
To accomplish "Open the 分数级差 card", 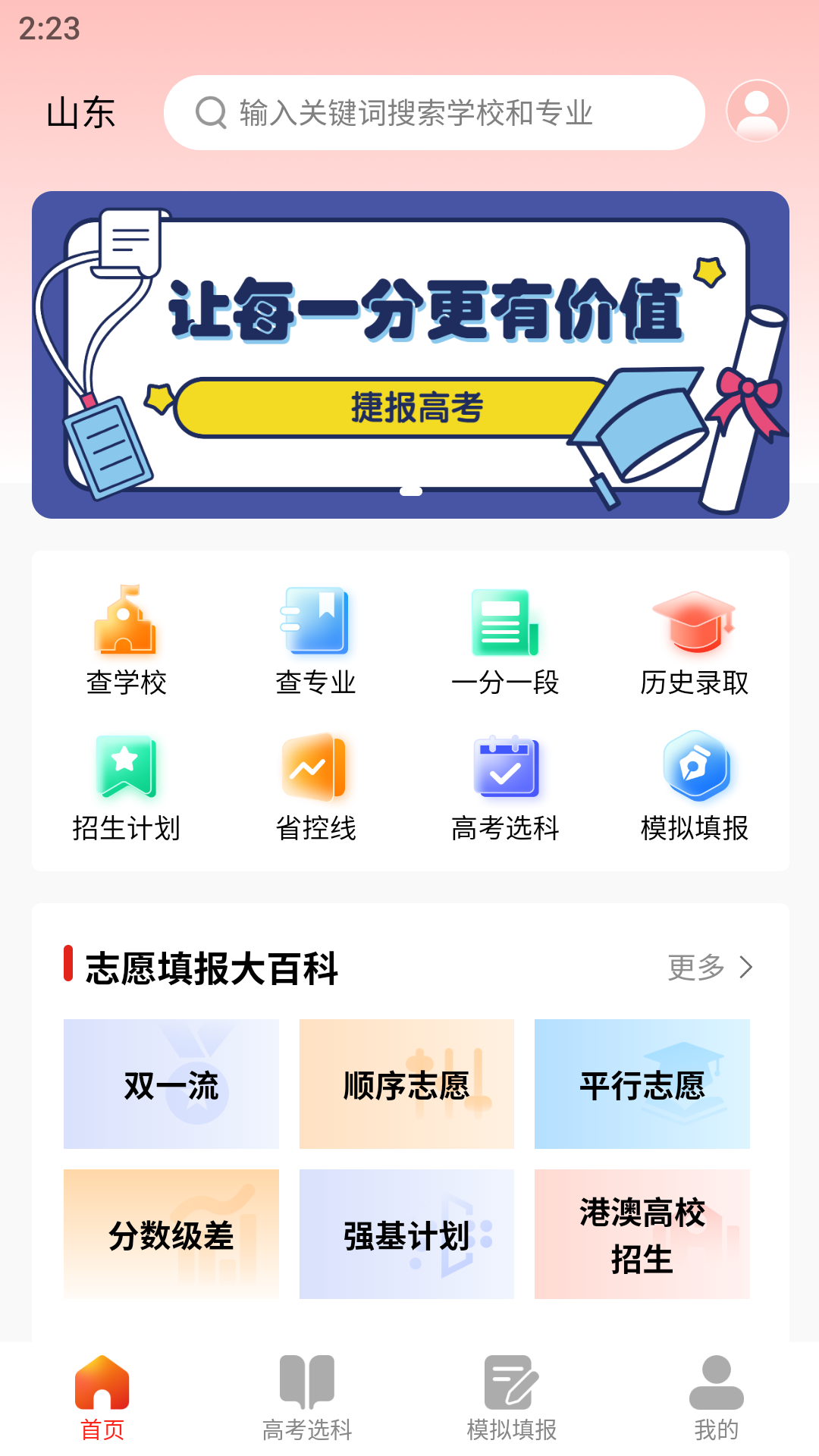I will click(x=171, y=1235).
